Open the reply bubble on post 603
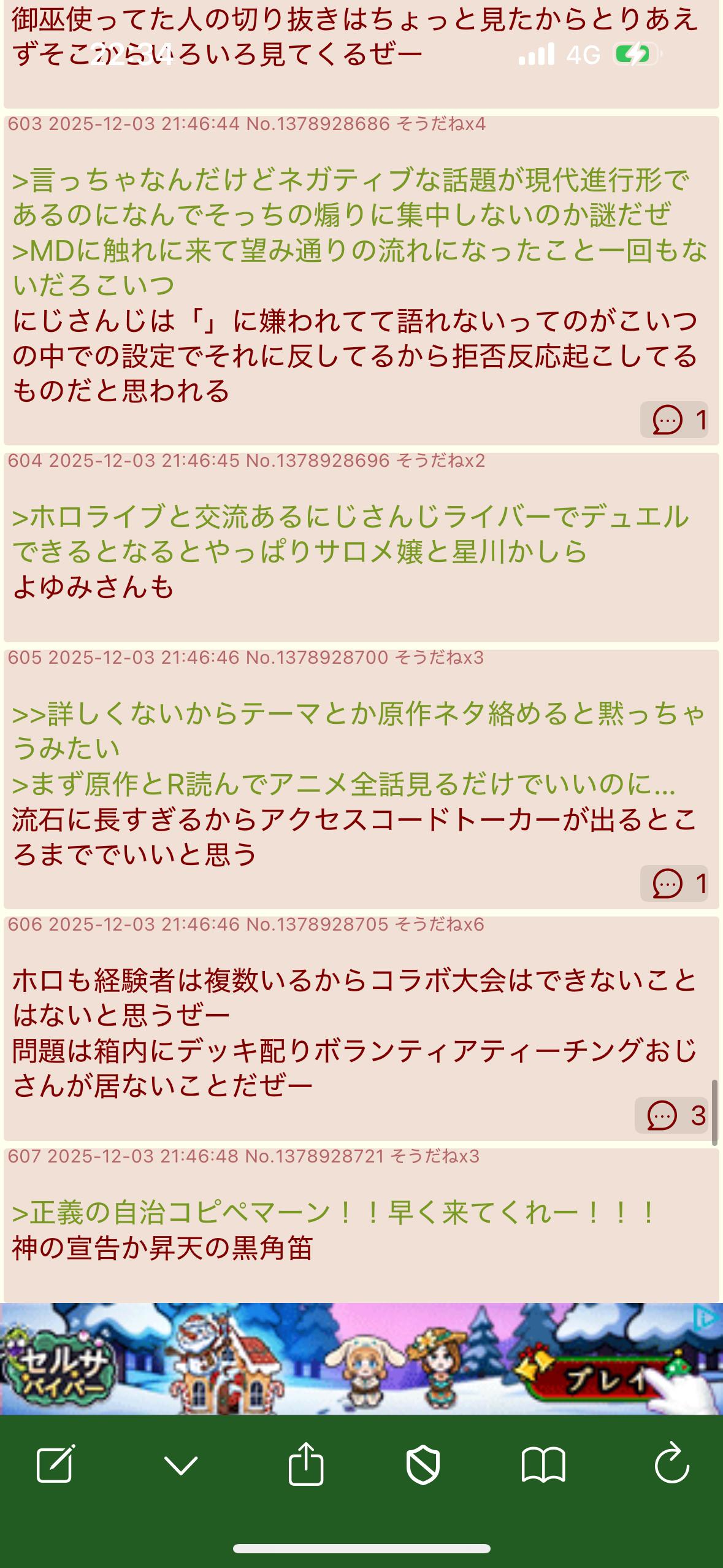This screenshot has height=1568, width=723. pos(674,420)
